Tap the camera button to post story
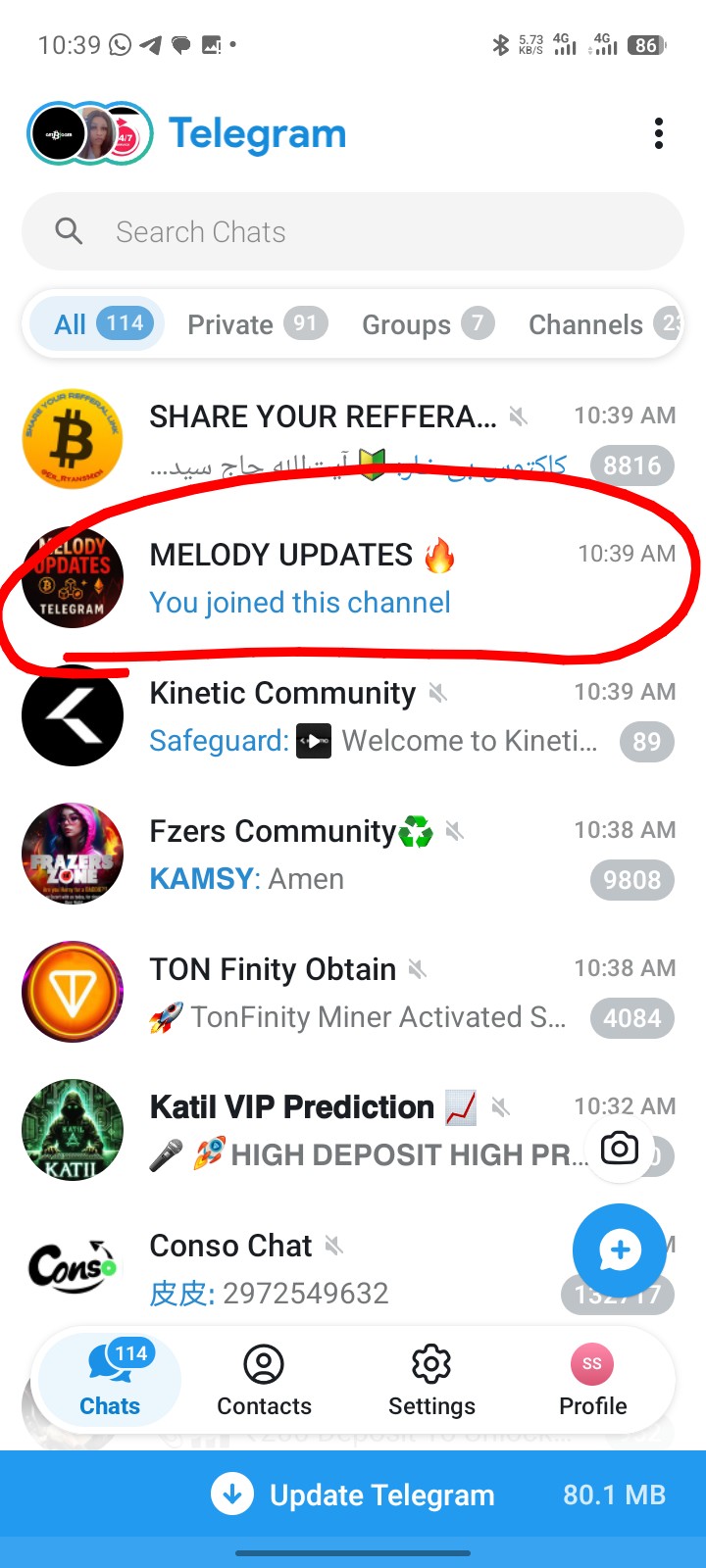The height and width of the screenshot is (1568, 706). [620, 1148]
